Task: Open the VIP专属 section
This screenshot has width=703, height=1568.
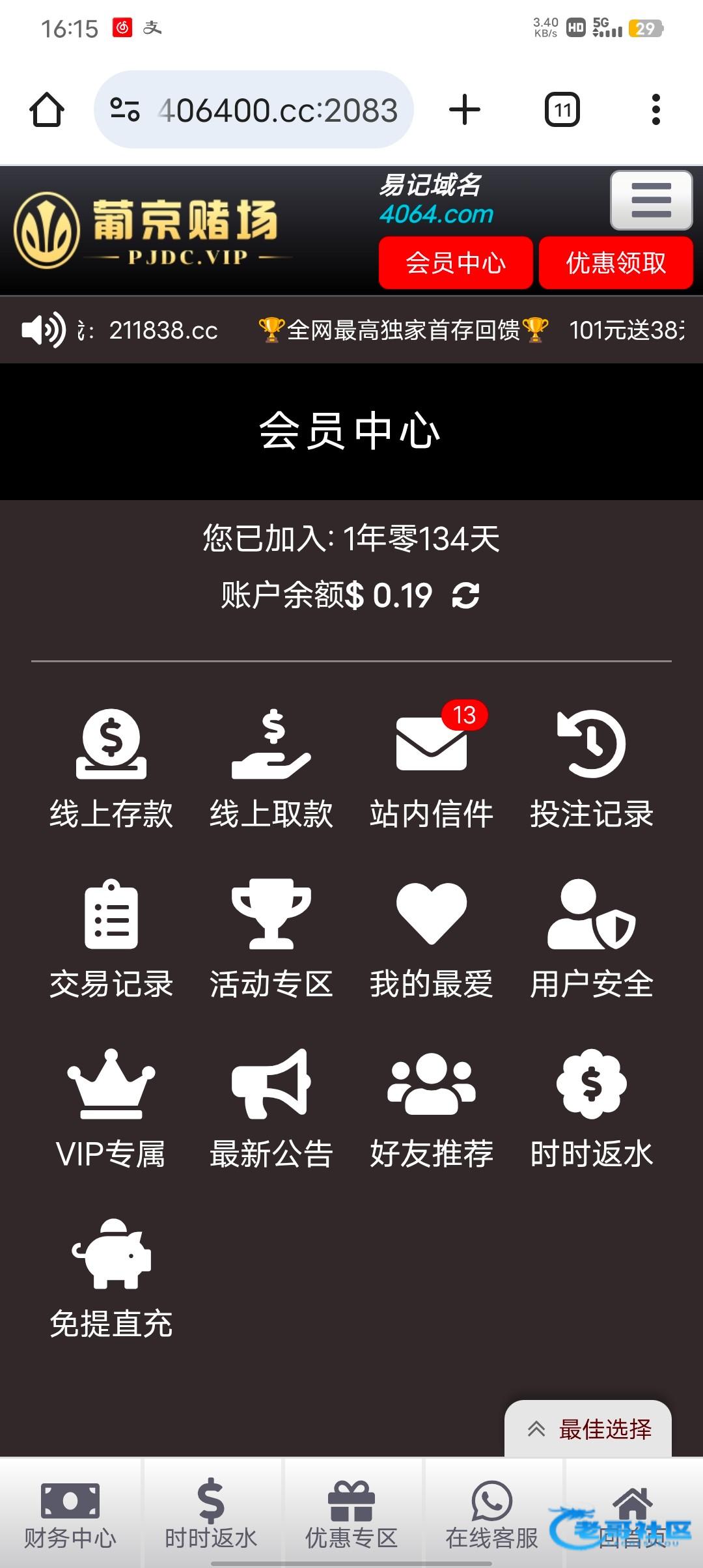Action: tap(111, 1110)
